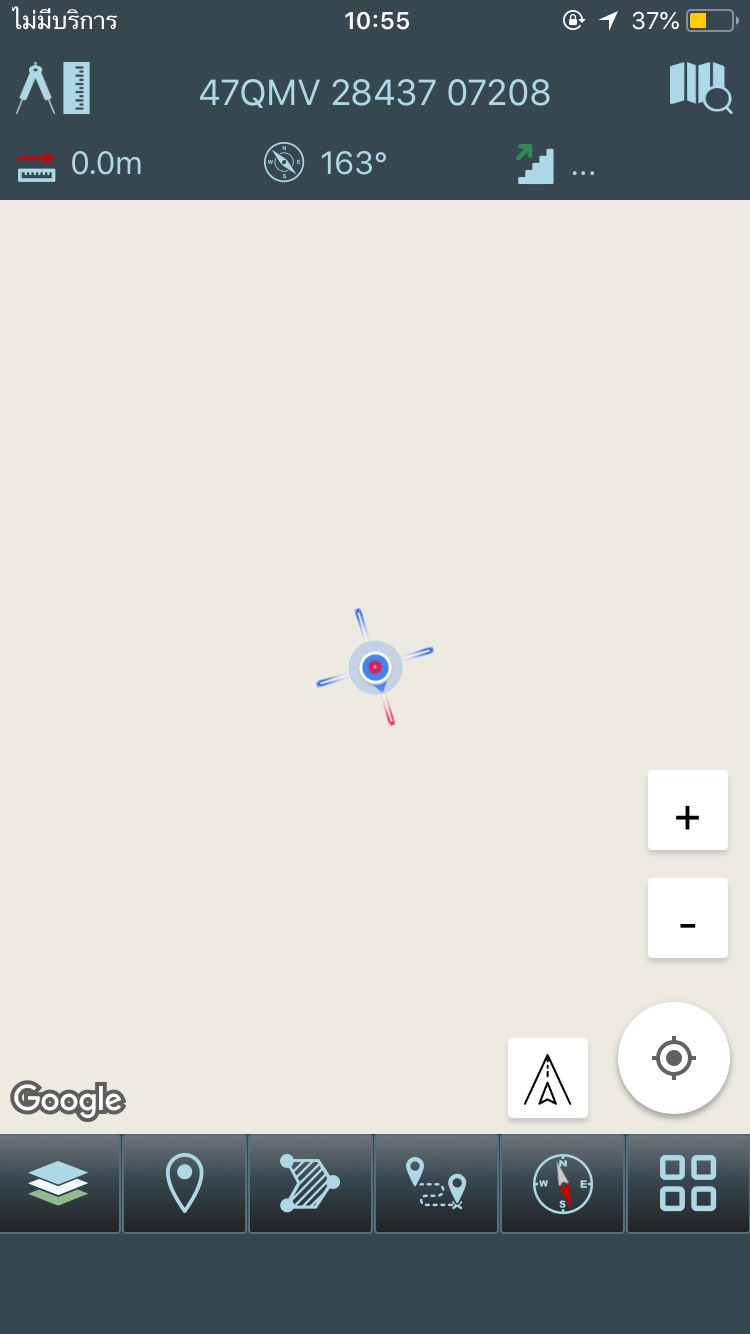Center map on my location
The width and height of the screenshot is (750, 1334).
coord(673,1057)
